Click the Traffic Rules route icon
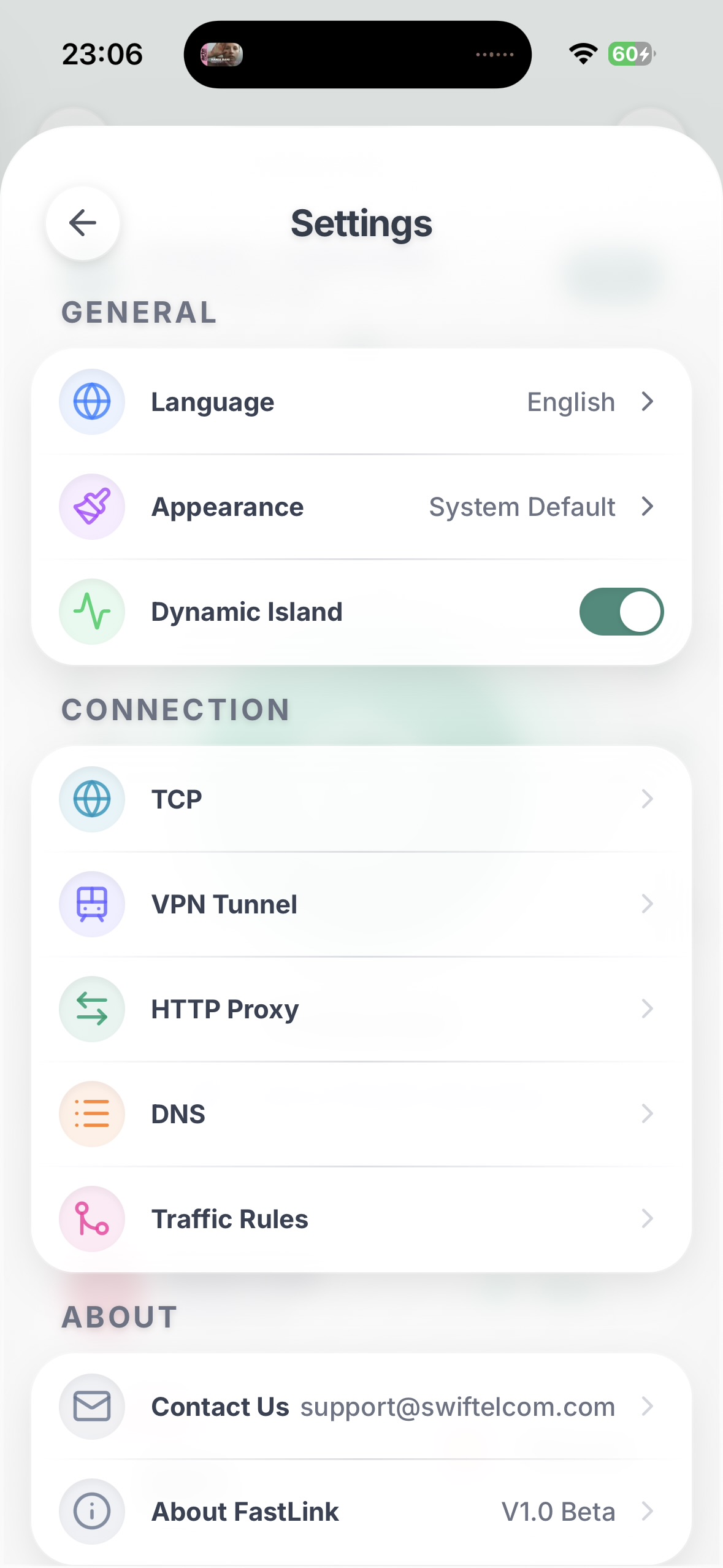Image resolution: width=723 pixels, height=1568 pixels. coord(91,1219)
